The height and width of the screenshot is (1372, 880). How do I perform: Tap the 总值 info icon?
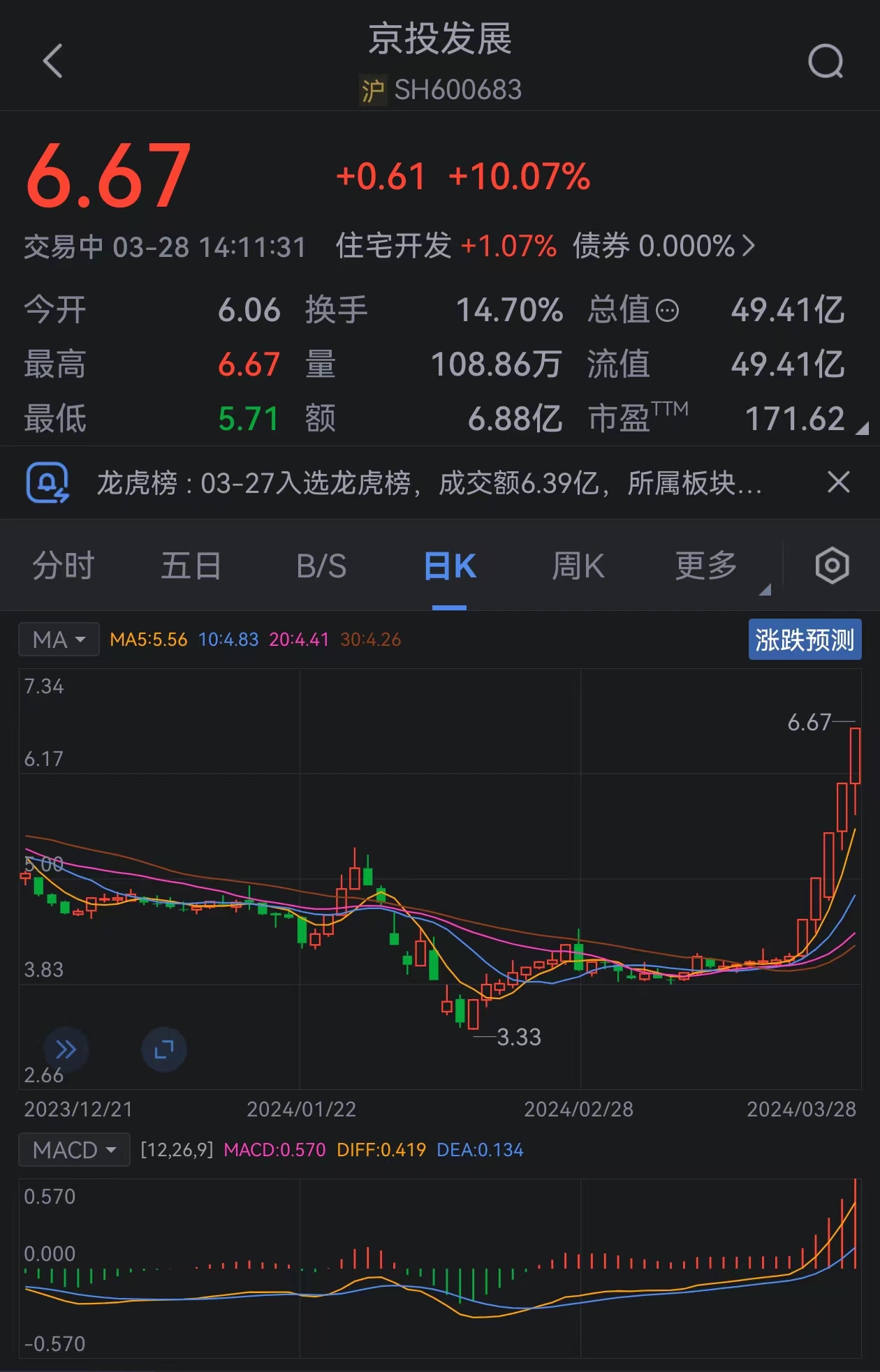(x=668, y=311)
